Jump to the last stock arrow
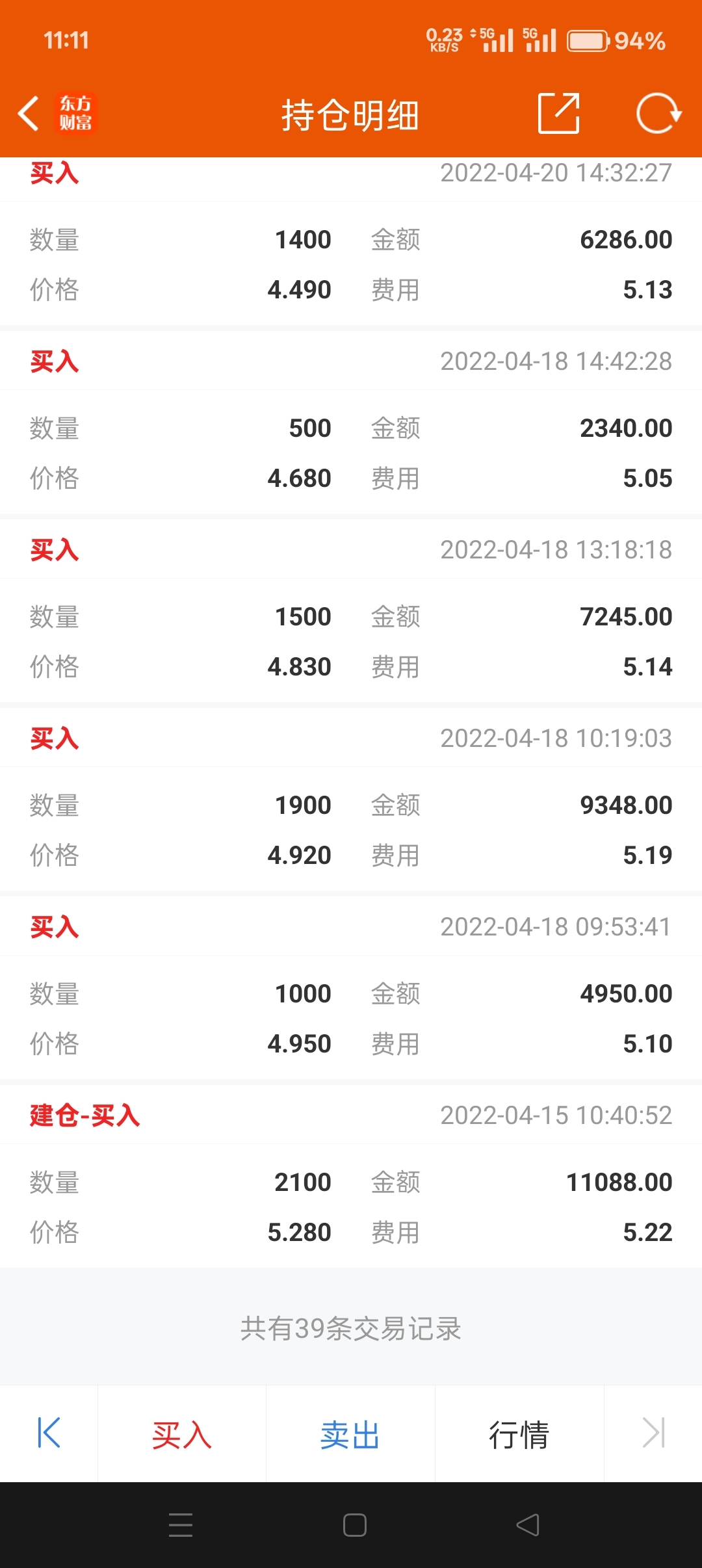This screenshot has height=1568, width=702. pos(653,1433)
